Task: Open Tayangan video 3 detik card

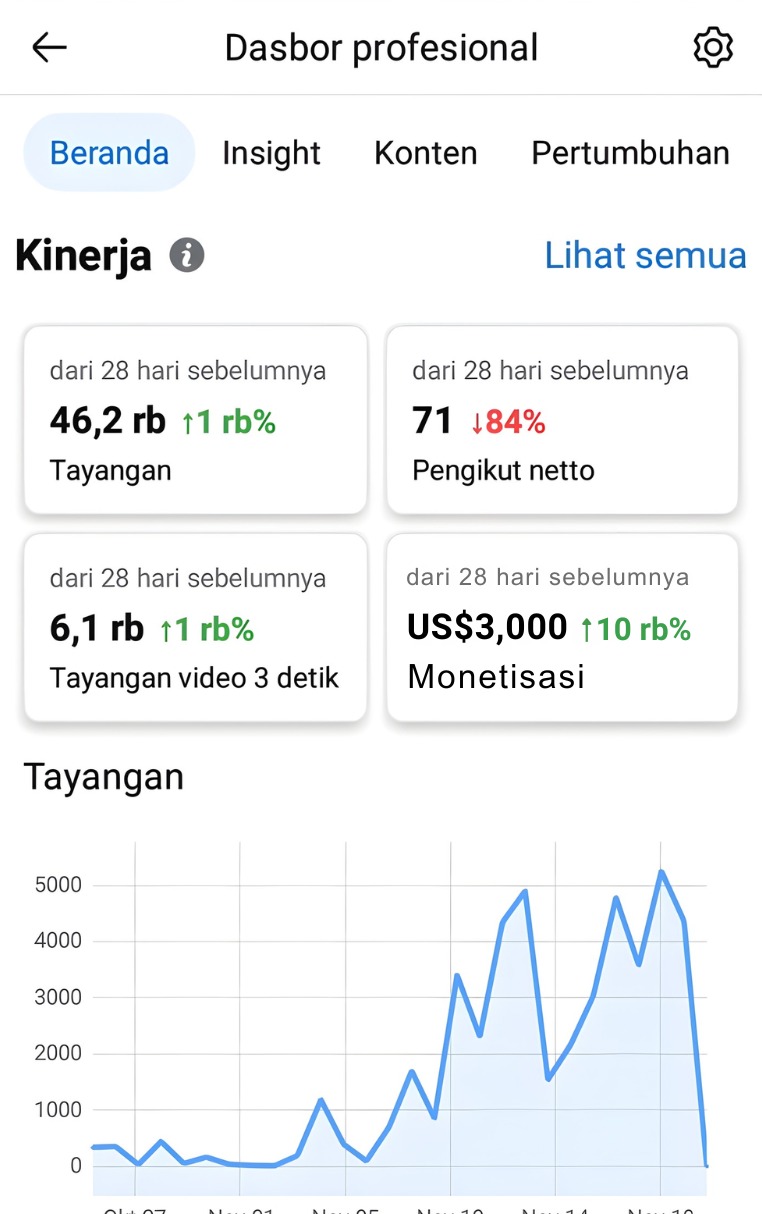Action: pos(196,627)
